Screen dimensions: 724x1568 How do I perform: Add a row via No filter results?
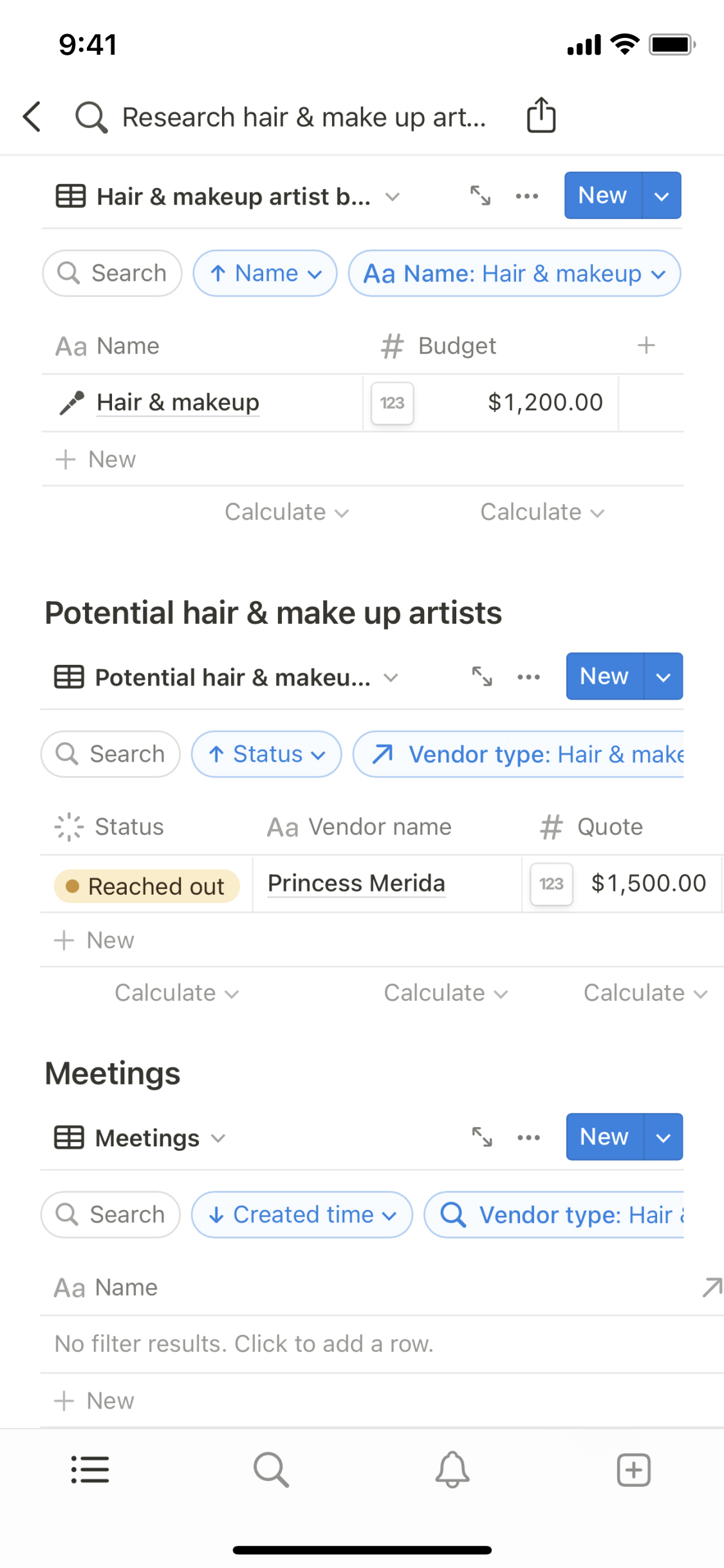pyautogui.click(x=245, y=1344)
